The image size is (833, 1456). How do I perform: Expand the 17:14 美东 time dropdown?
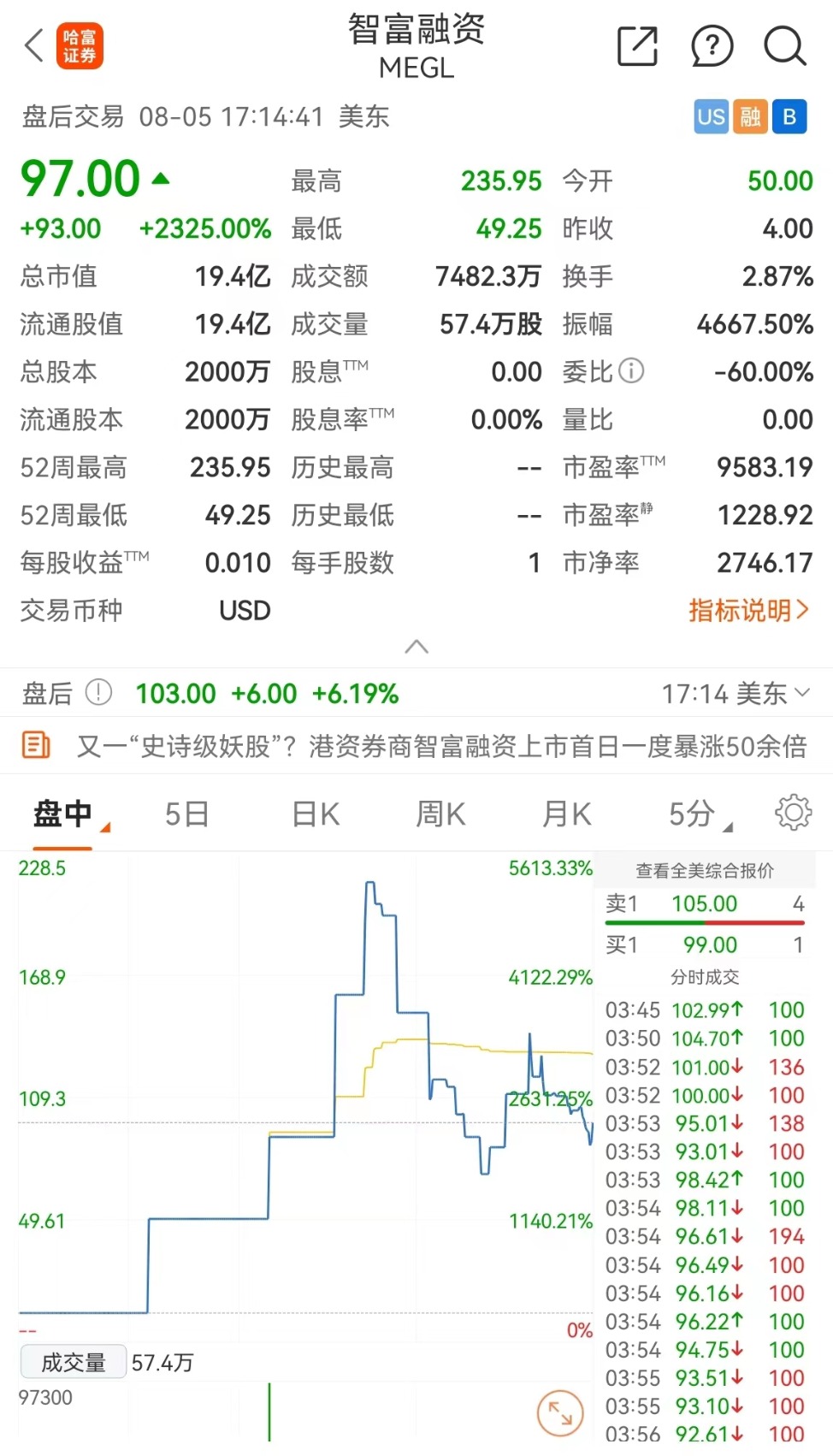point(736,693)
